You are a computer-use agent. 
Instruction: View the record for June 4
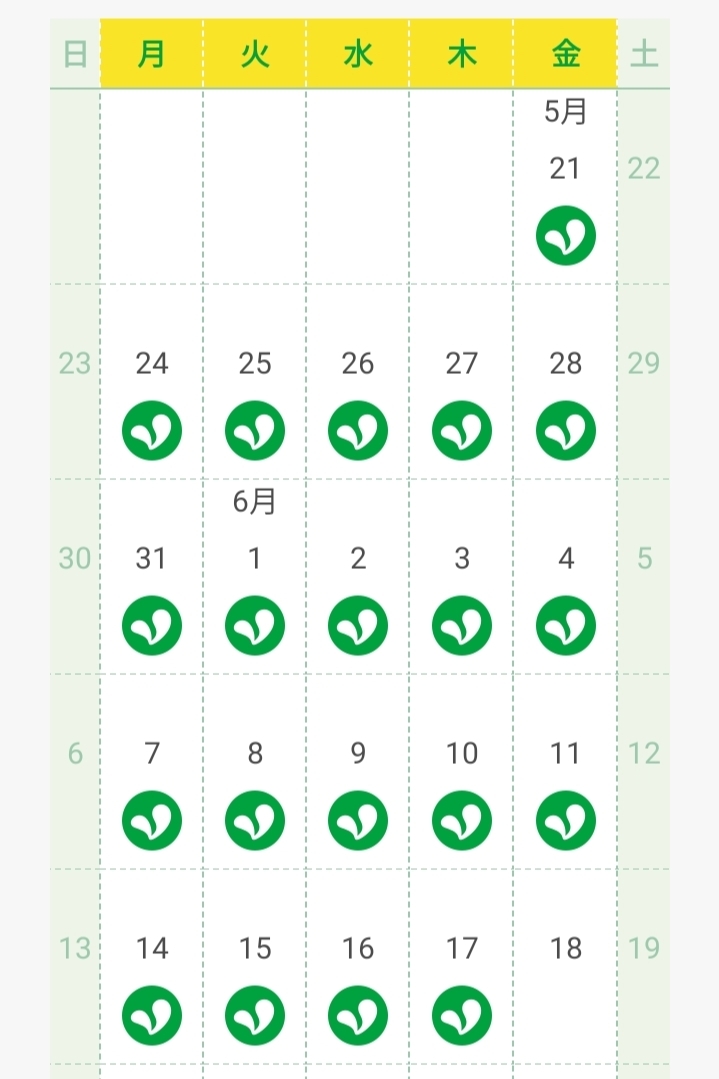[566, 625]
